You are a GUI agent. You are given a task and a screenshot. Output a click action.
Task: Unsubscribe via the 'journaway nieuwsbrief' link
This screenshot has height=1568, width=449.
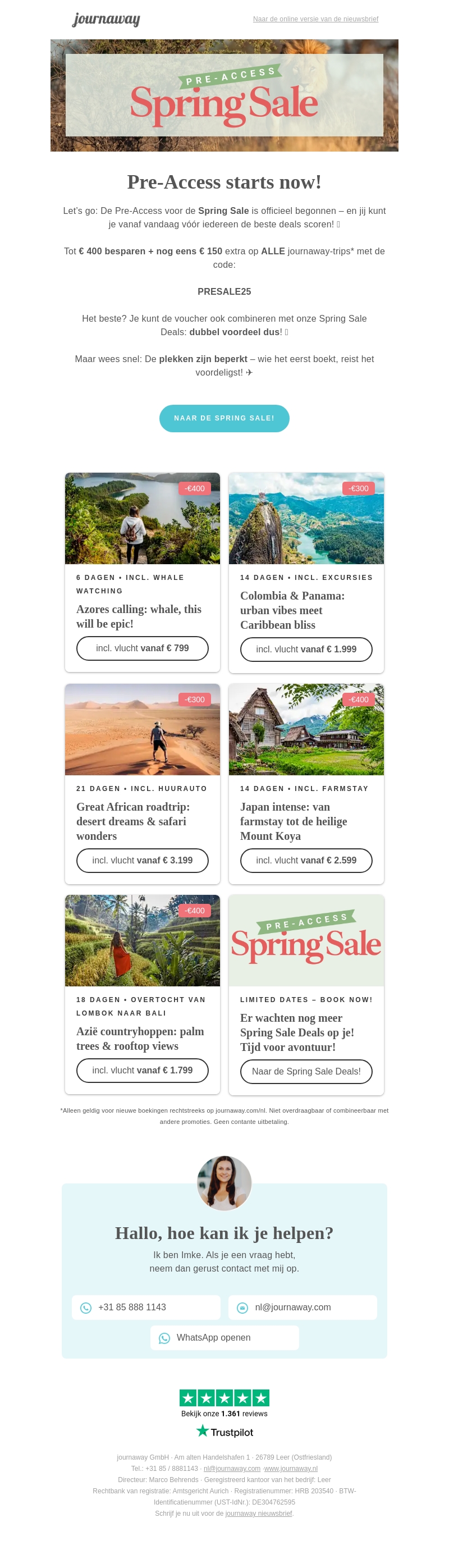[259, 1513]
